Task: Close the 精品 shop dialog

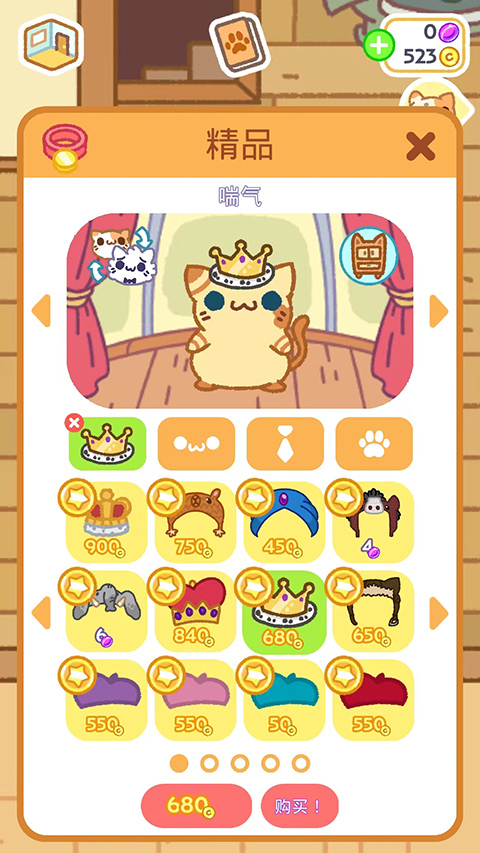Action: tap(421, 146)
